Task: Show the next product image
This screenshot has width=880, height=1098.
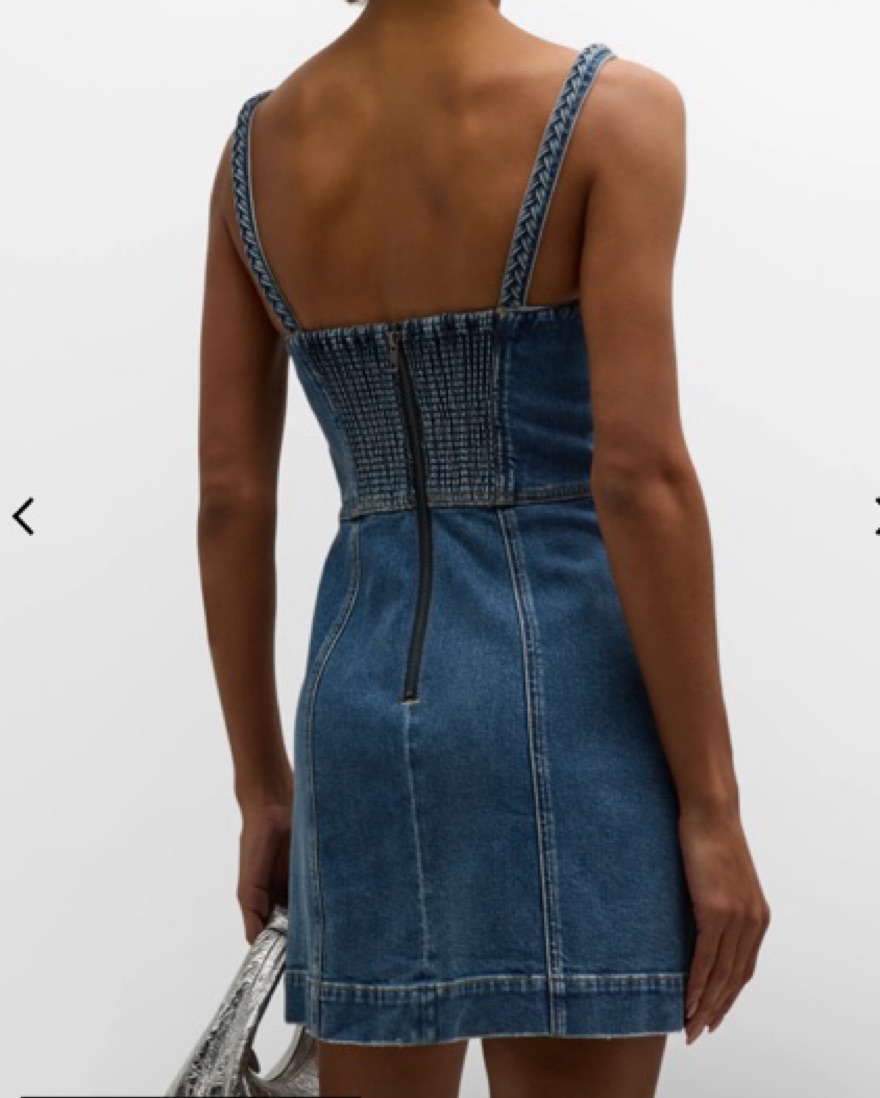Action: click(875, 516)
